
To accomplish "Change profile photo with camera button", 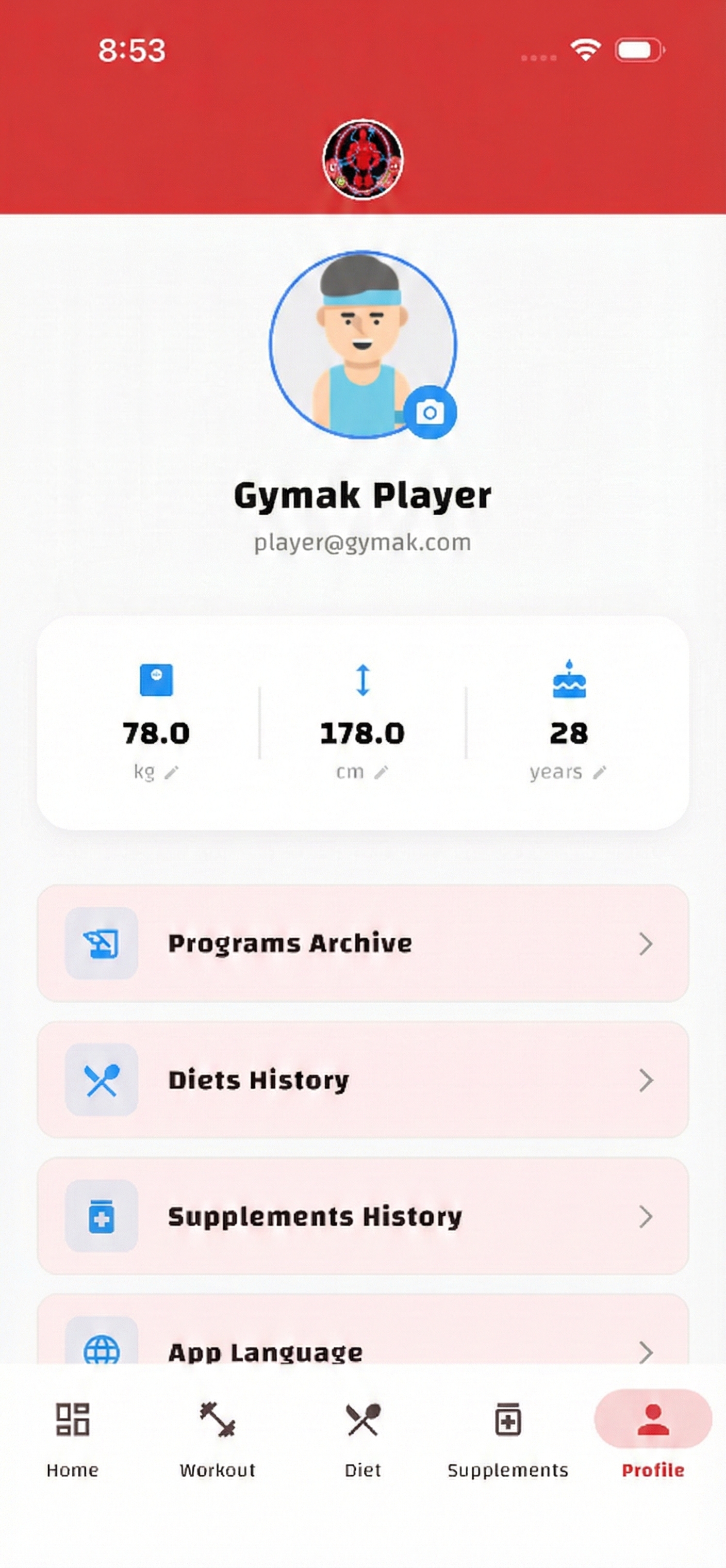I will pyautogui.click(x=430, y=412).
